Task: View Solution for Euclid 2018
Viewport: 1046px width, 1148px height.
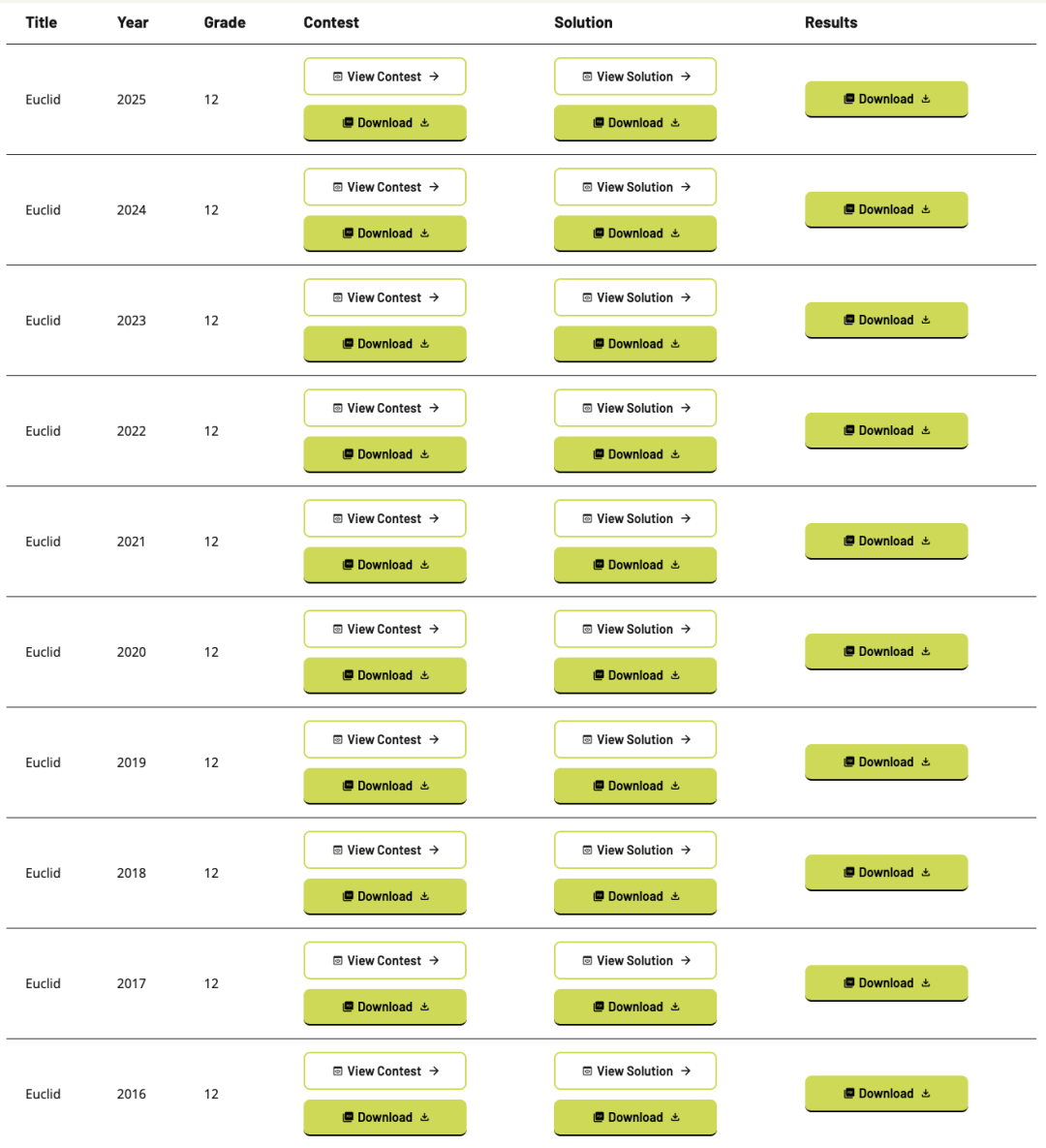Action: pos(635,850)
